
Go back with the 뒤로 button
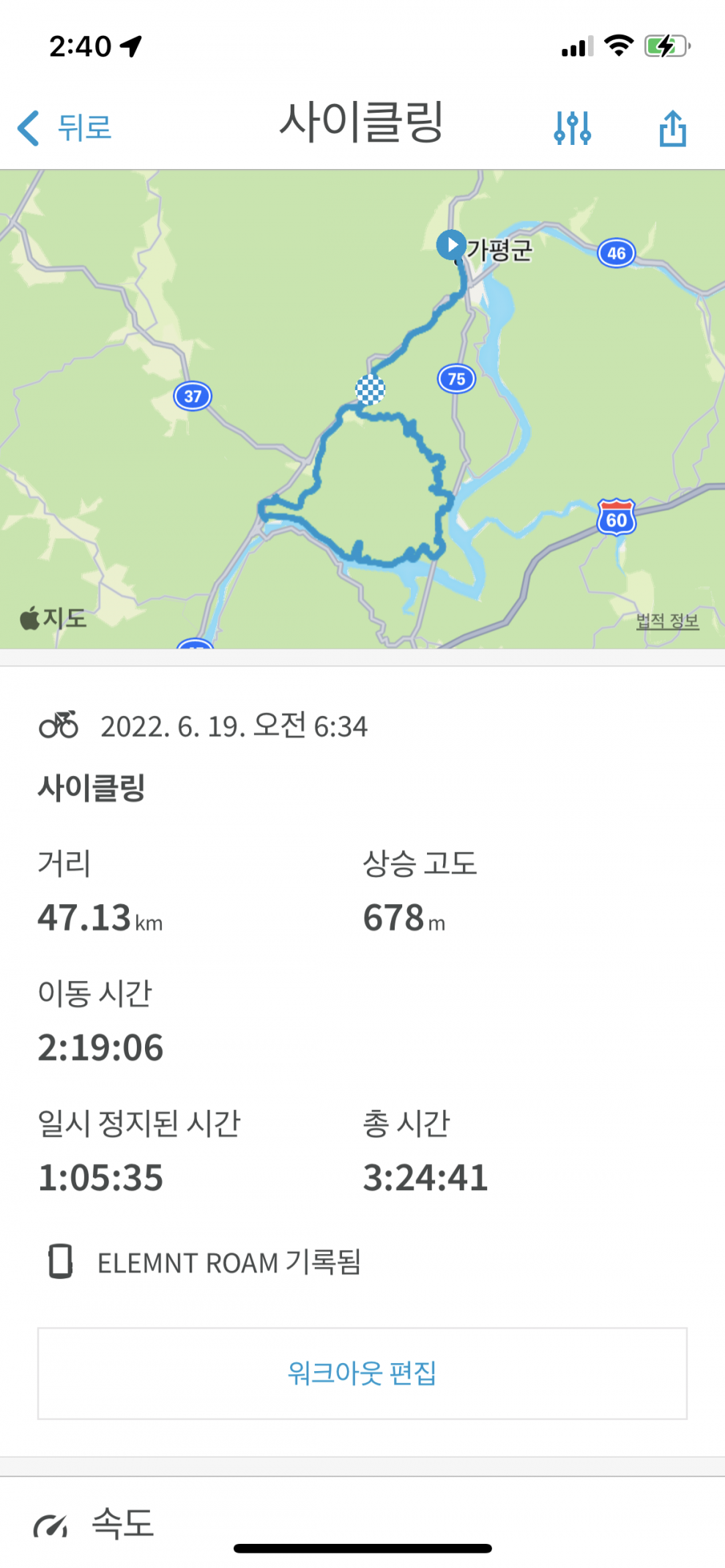click(64, 128)
